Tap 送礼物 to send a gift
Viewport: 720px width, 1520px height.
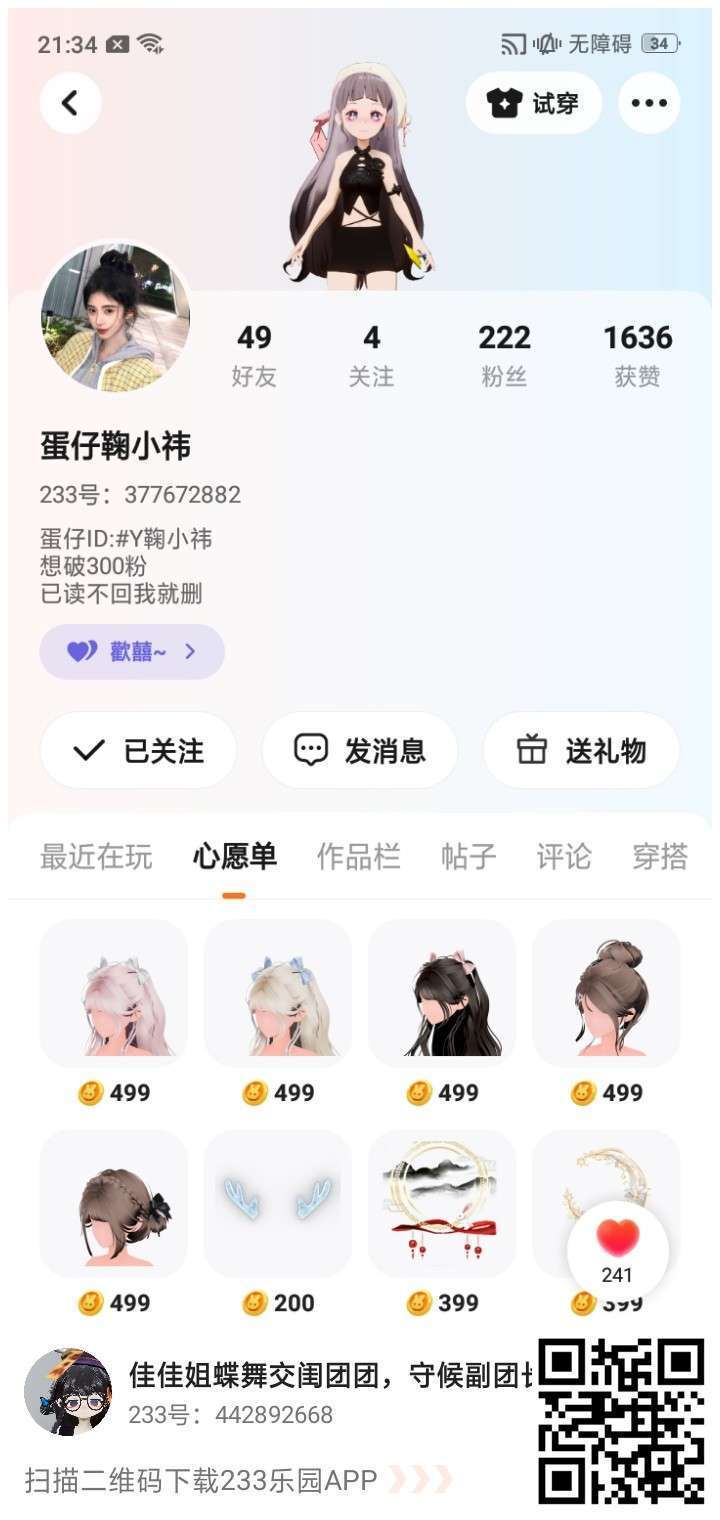(x=581, y=751)
